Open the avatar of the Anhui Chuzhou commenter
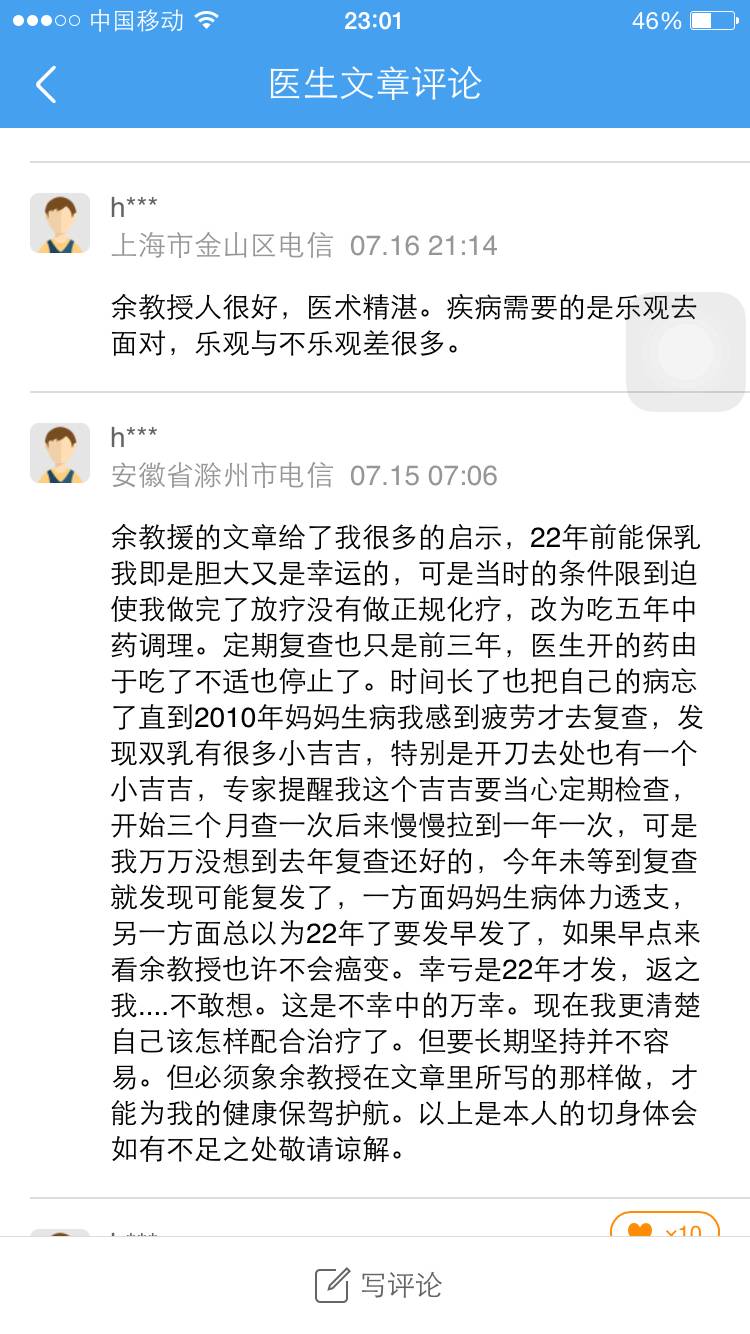 tap(60, 453)
